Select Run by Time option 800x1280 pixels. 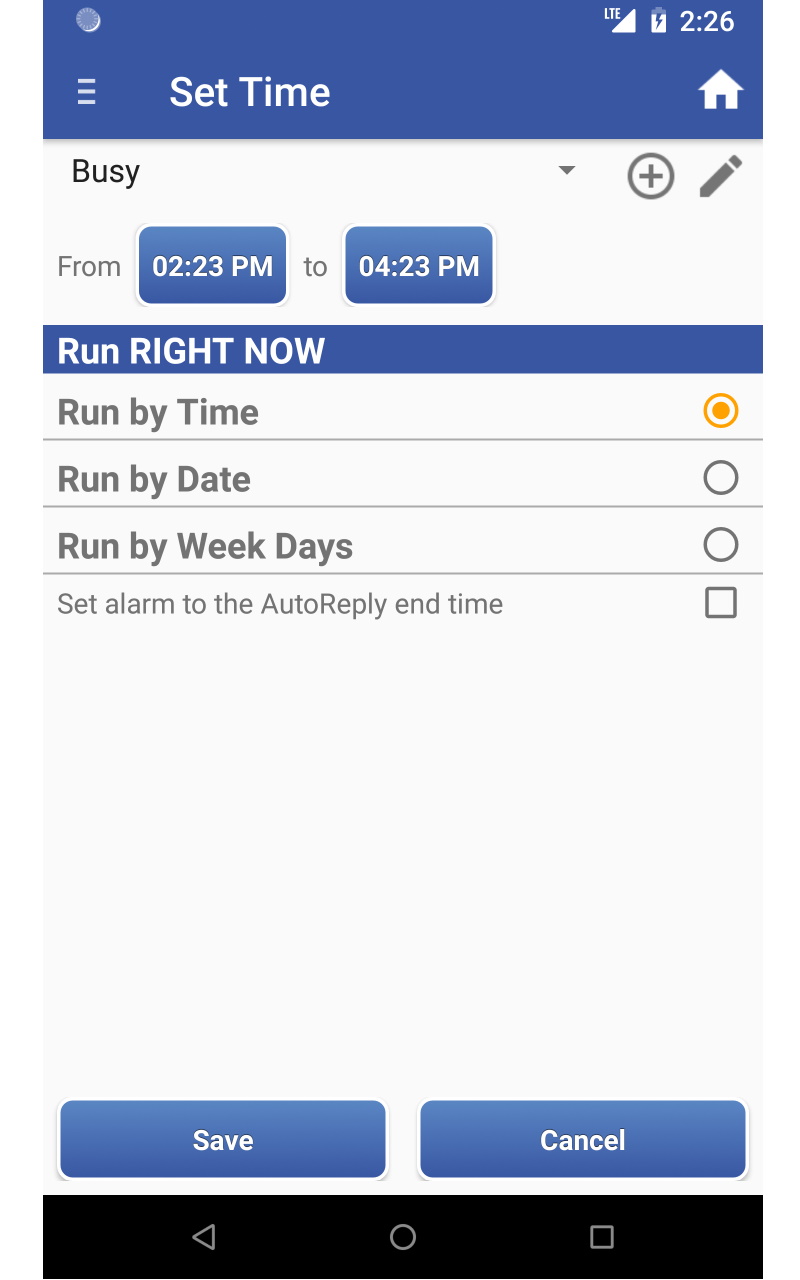point(720,411)
